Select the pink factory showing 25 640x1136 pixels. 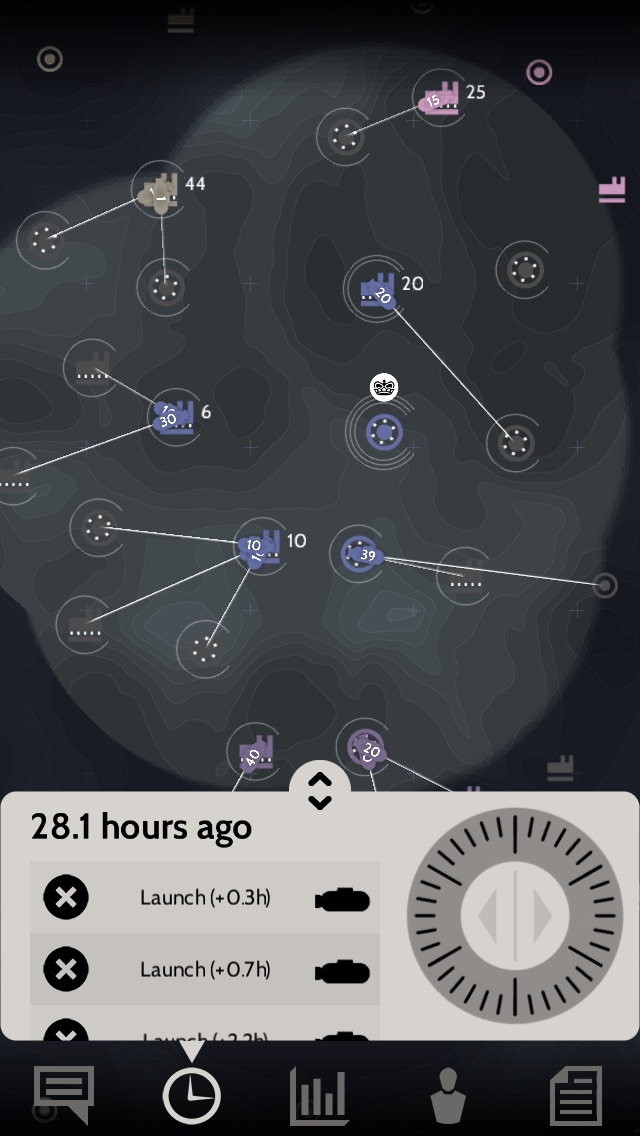440,97
